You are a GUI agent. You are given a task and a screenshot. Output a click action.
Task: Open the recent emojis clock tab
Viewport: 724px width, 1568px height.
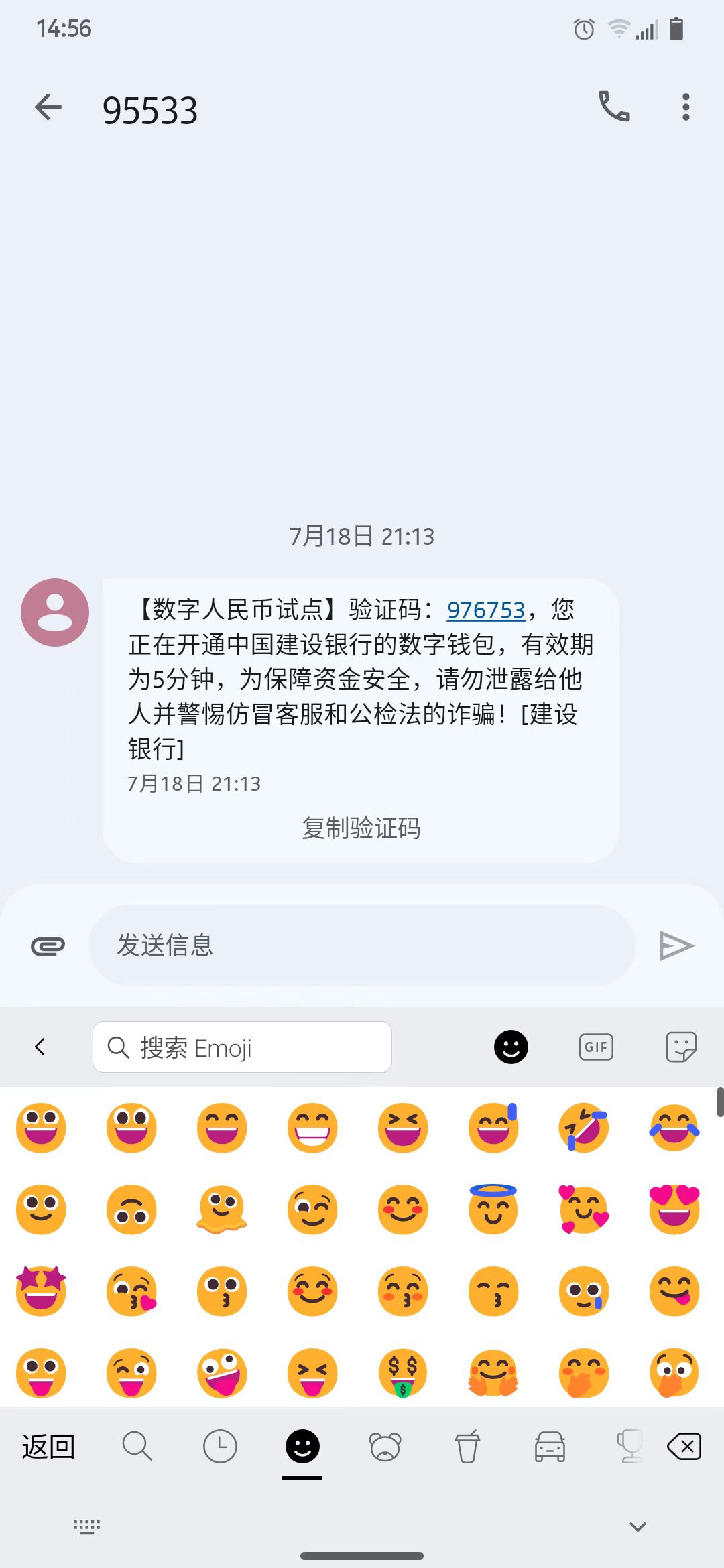click(x=220, y=1446)
